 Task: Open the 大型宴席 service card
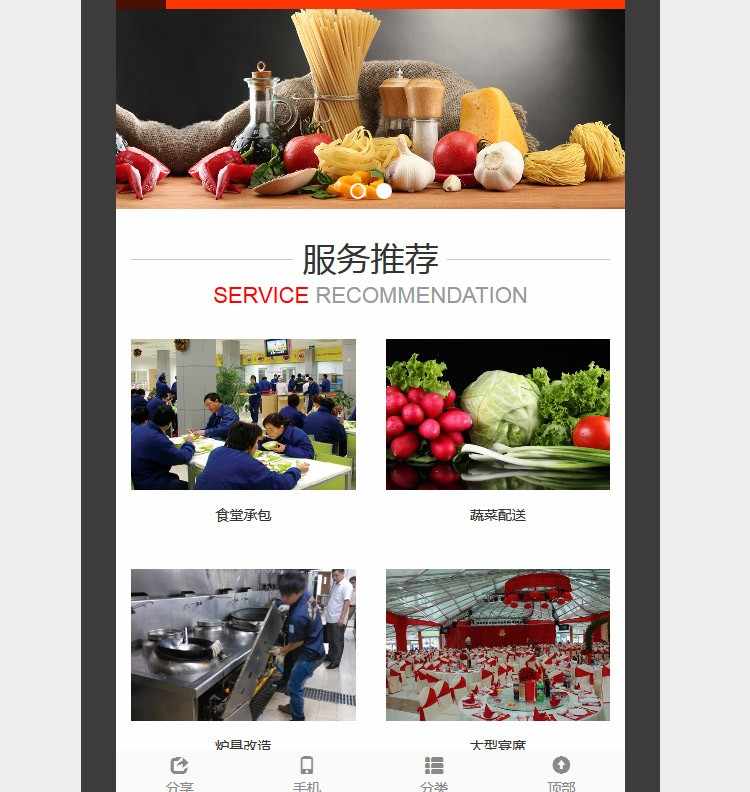coord(497,645)
